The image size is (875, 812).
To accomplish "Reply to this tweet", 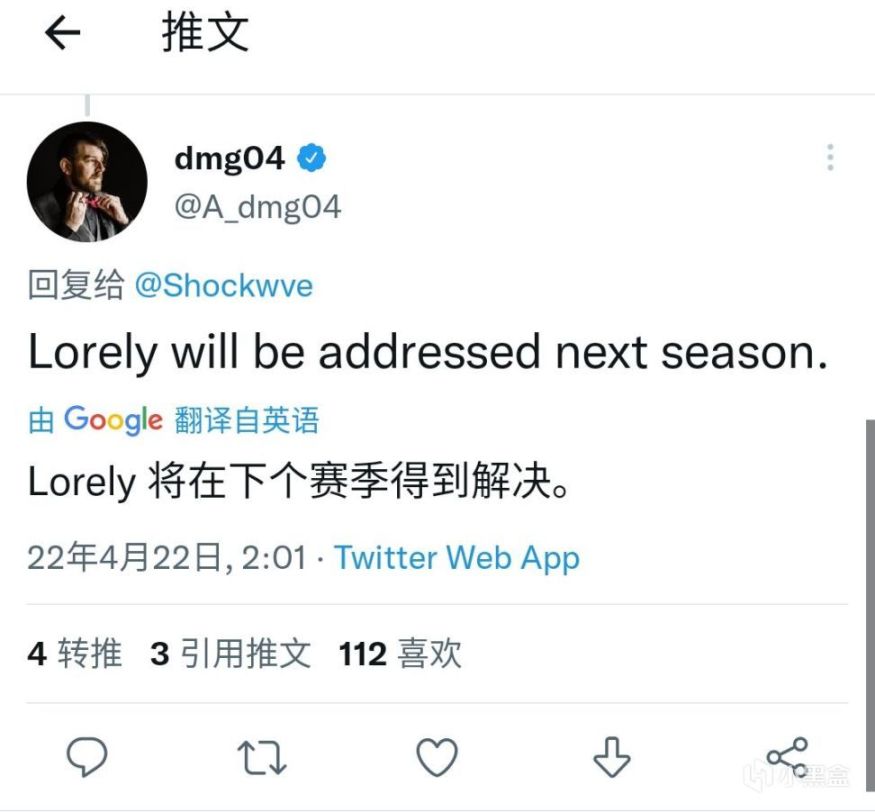I will (87, 758).
